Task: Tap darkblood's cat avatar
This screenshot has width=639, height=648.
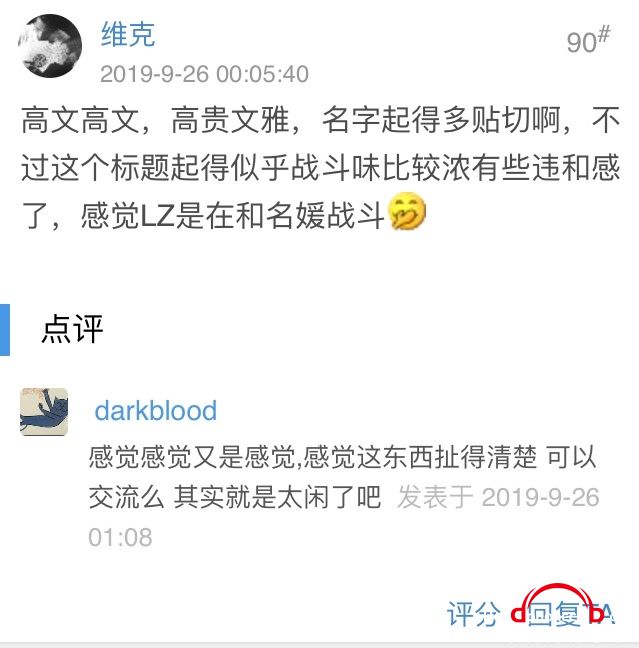Action: click(44, 412)
